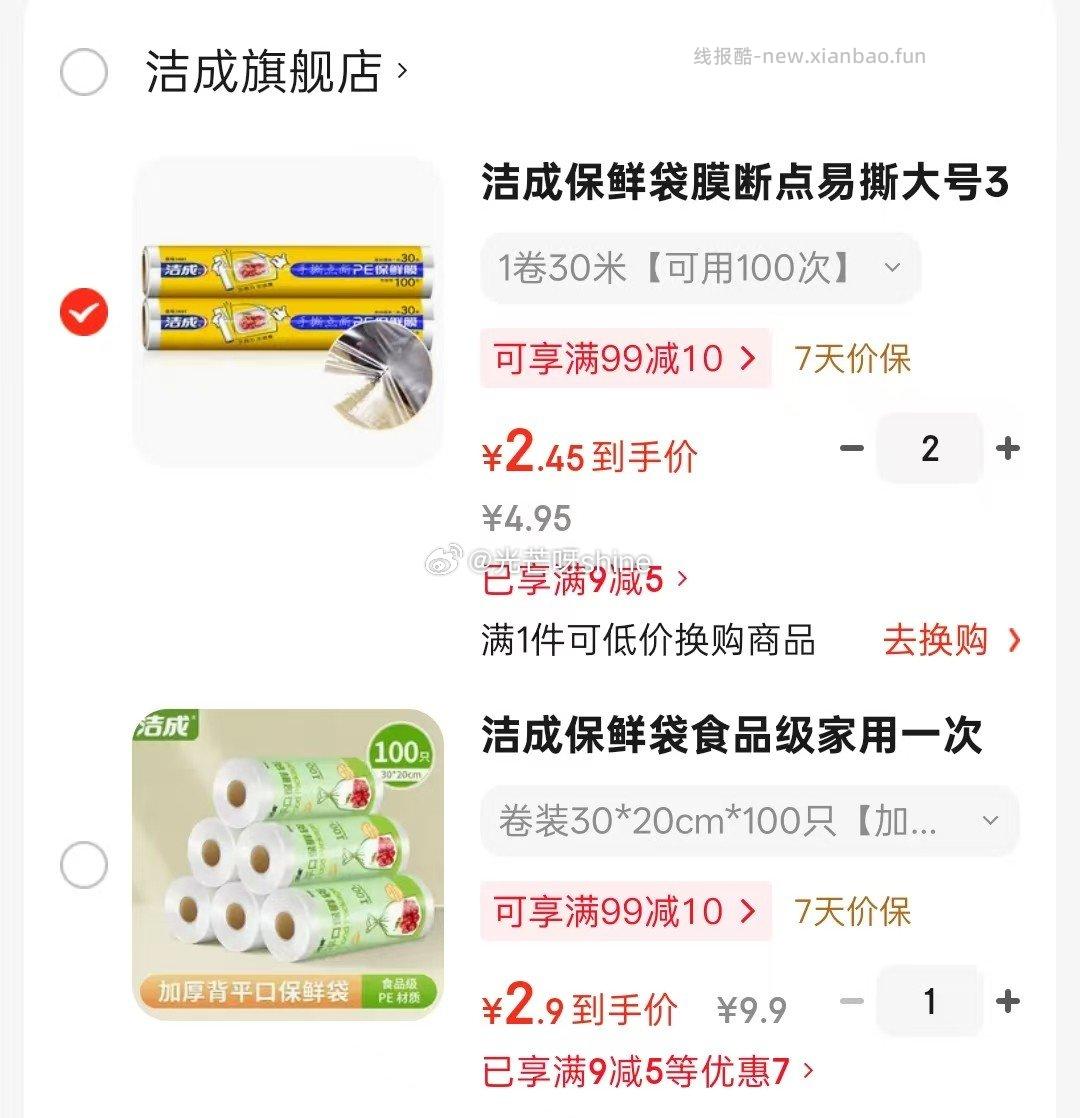
Task: Click the 去换购 exchange link
Action: 938,643
